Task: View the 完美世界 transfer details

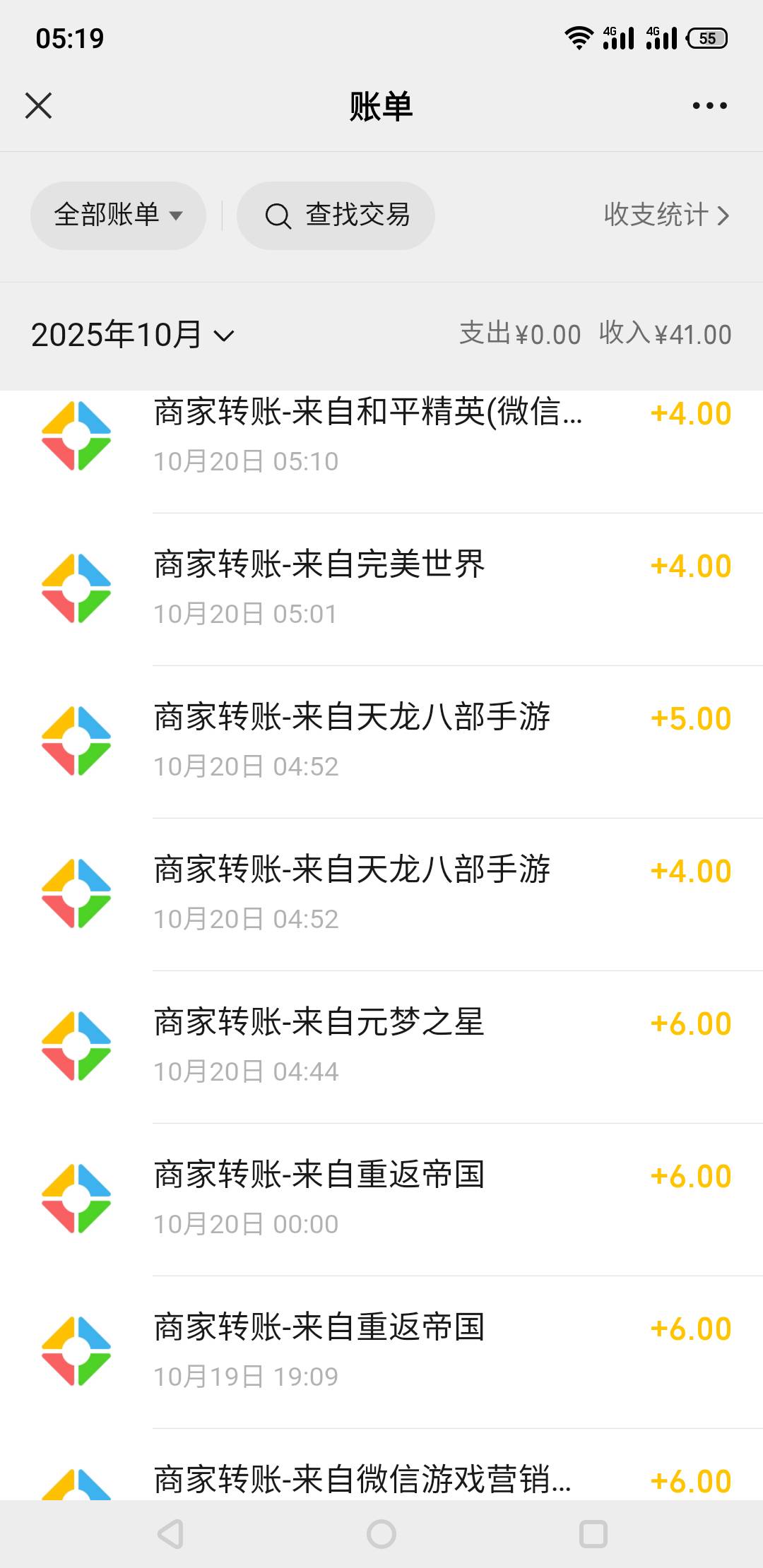Action: tap(381, 588)
